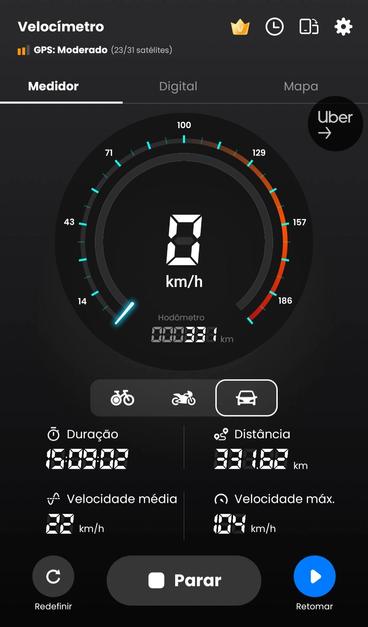Tap Parar to stop tracking
Image resolution: width=368 pixels, height=627 pixels.
pos(184,581)
